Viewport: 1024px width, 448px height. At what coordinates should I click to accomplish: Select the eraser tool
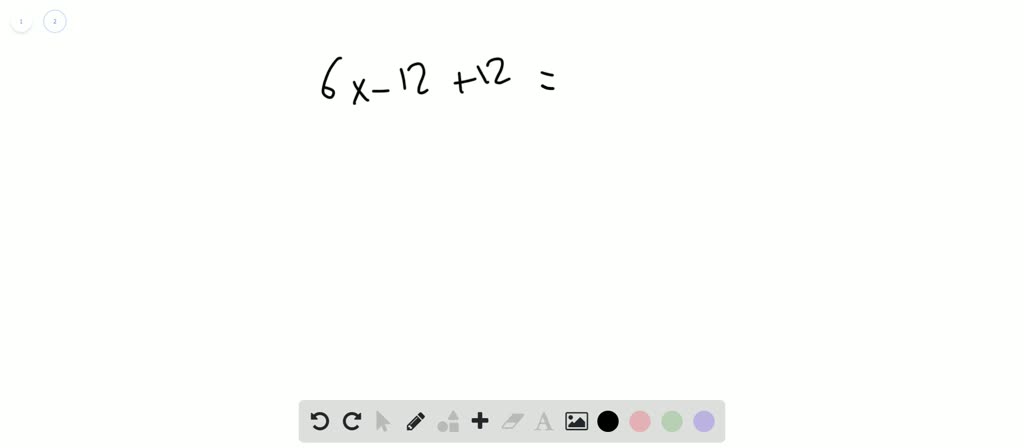(512, 421)
